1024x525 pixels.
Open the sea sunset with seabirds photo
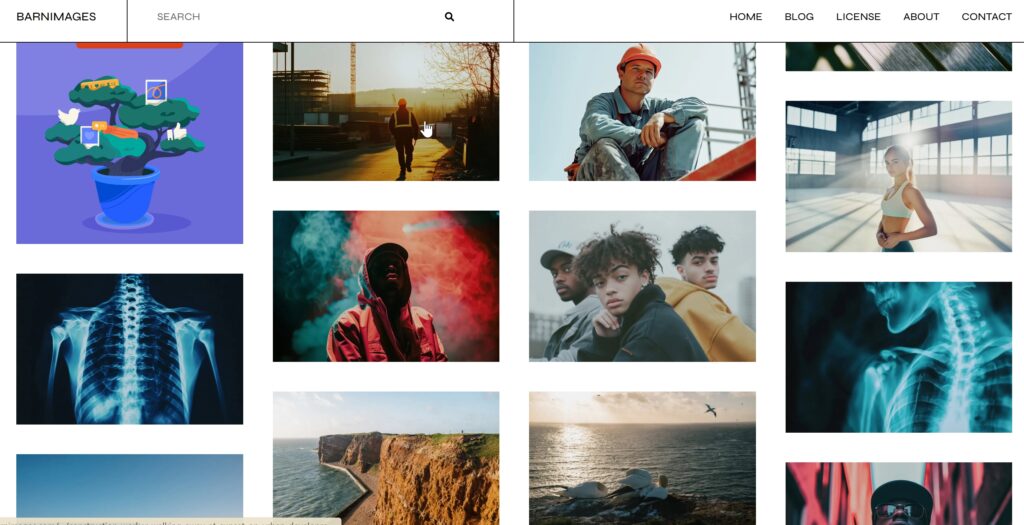(642, 457)
